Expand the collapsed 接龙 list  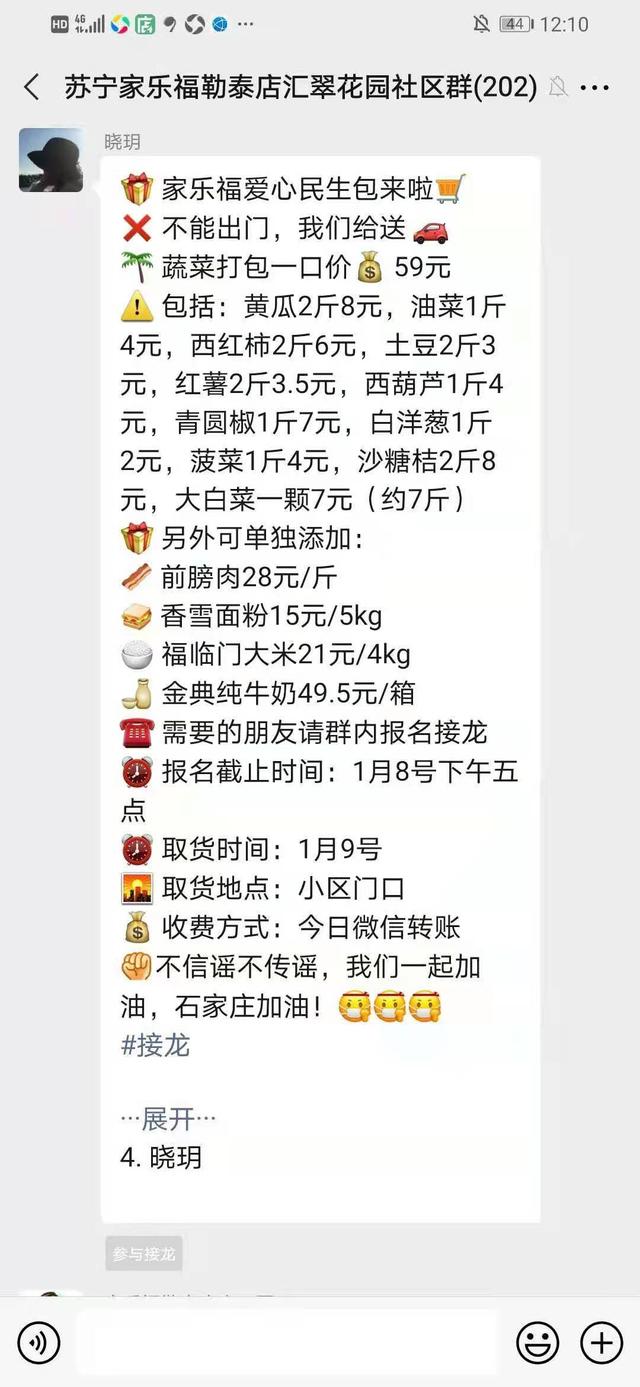168,1118
